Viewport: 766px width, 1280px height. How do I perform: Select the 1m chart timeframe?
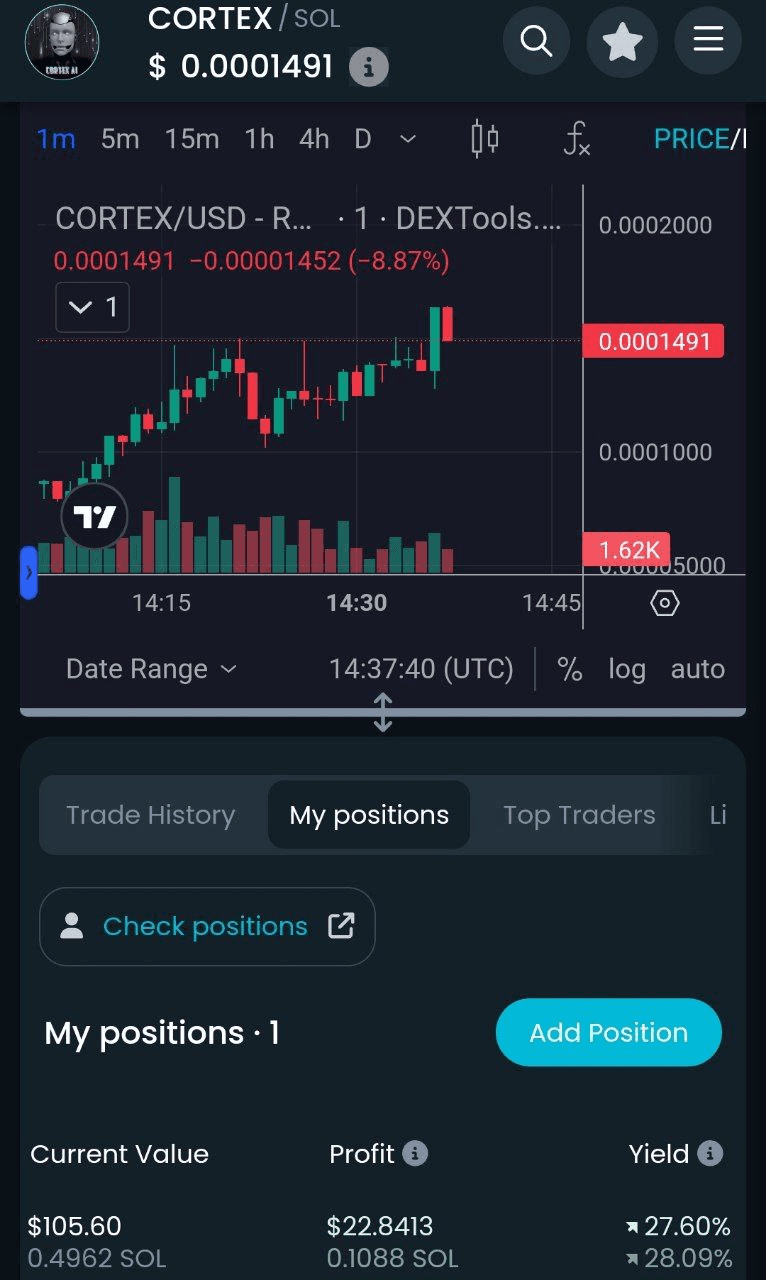pos(56,139)
